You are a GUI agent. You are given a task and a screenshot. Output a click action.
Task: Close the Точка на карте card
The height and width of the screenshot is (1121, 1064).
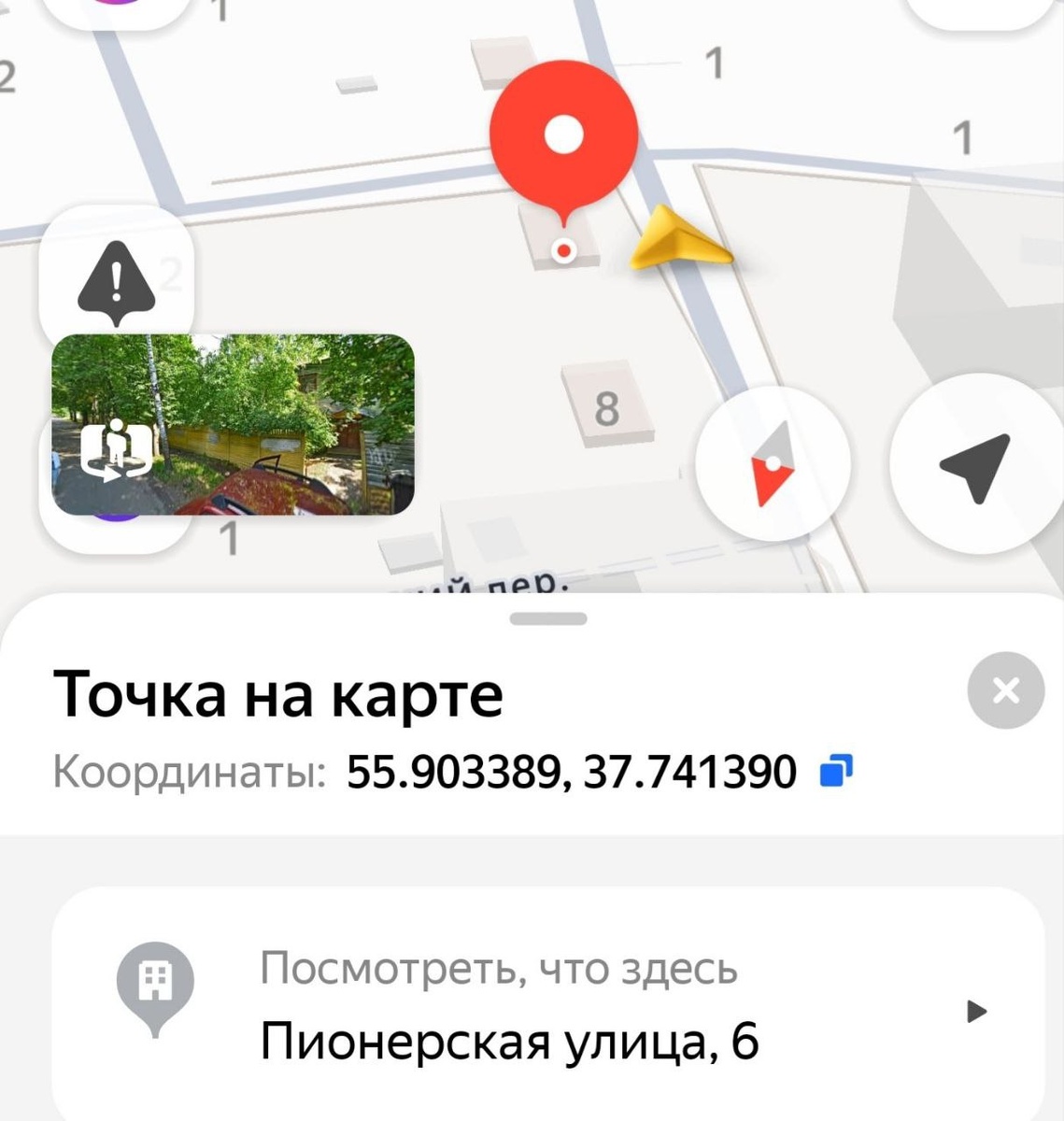[x=1005, y=691]
